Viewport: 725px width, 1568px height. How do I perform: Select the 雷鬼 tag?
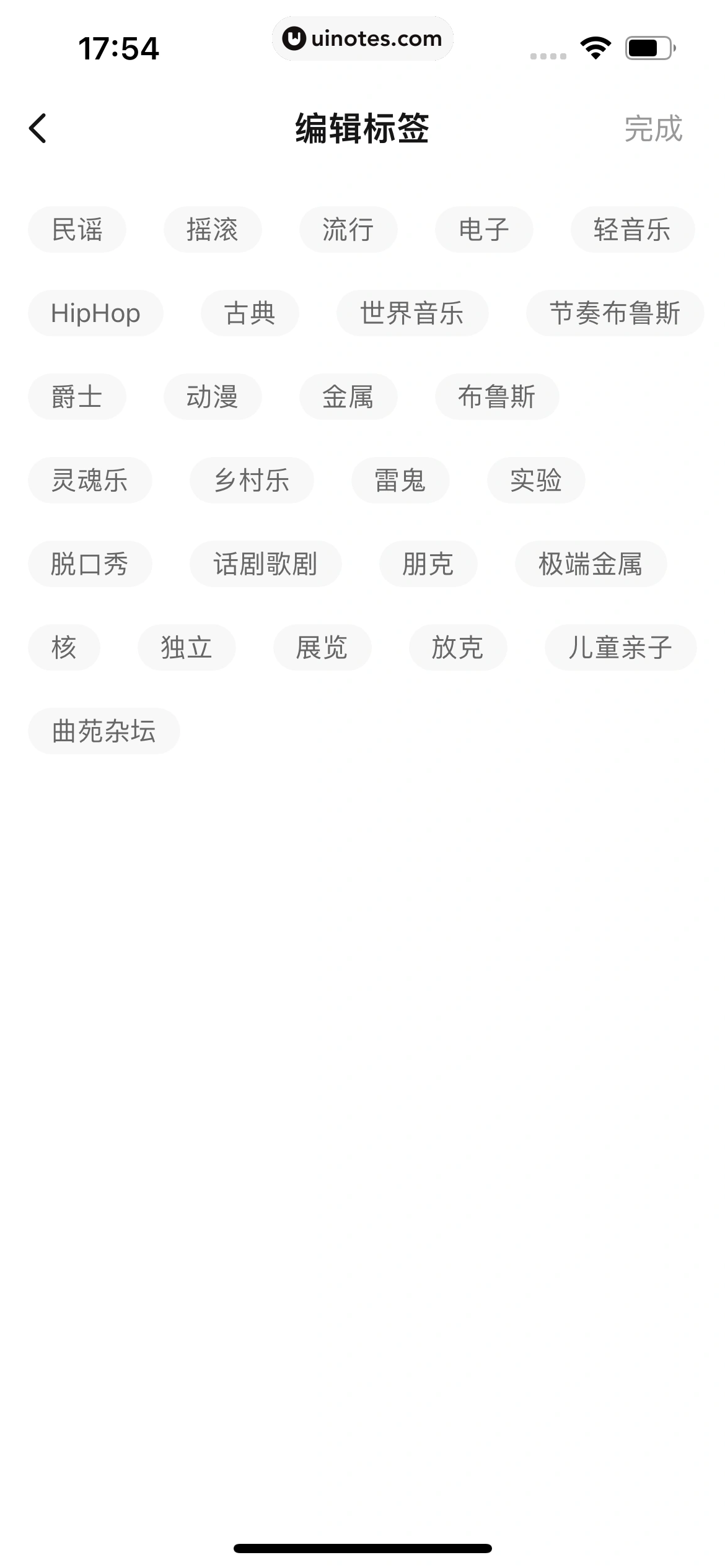pos(400,480)
